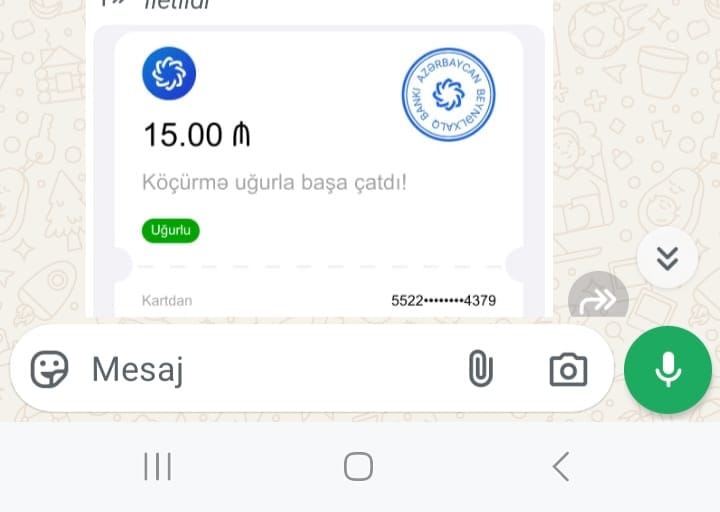Show recent apps
This screenshot has width=720, height=512.
pos(157,466)
